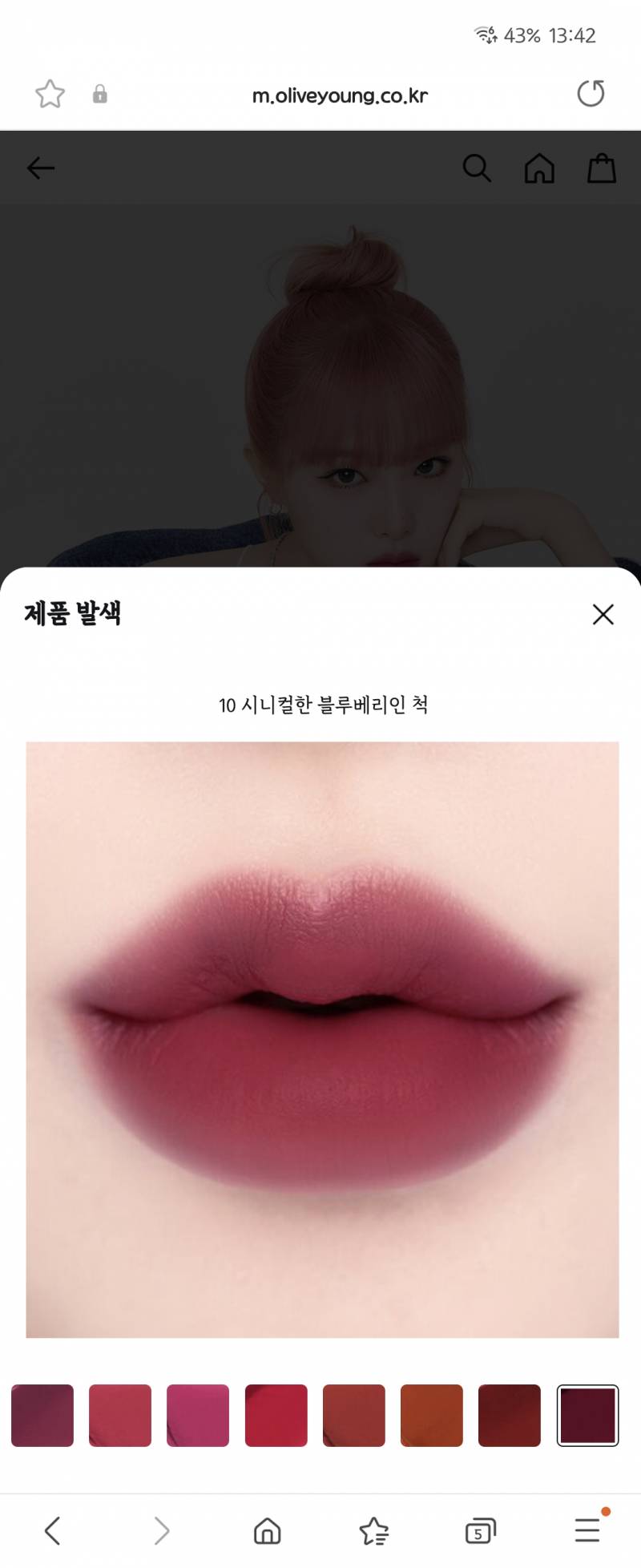Open bookmarks via the bottom star icon
The height and width of the screenshot is (1568, 641).
point(373,1530)
